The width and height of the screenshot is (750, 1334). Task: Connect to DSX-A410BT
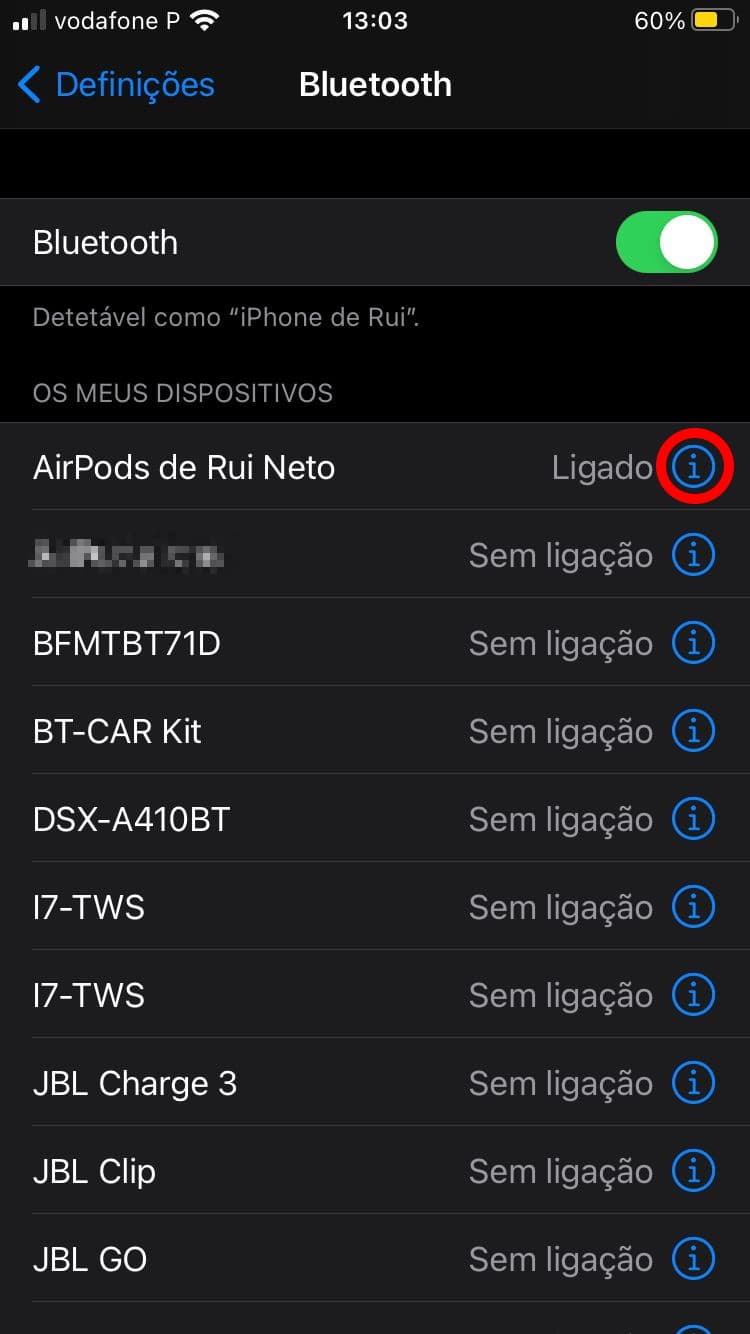point(375,819)
